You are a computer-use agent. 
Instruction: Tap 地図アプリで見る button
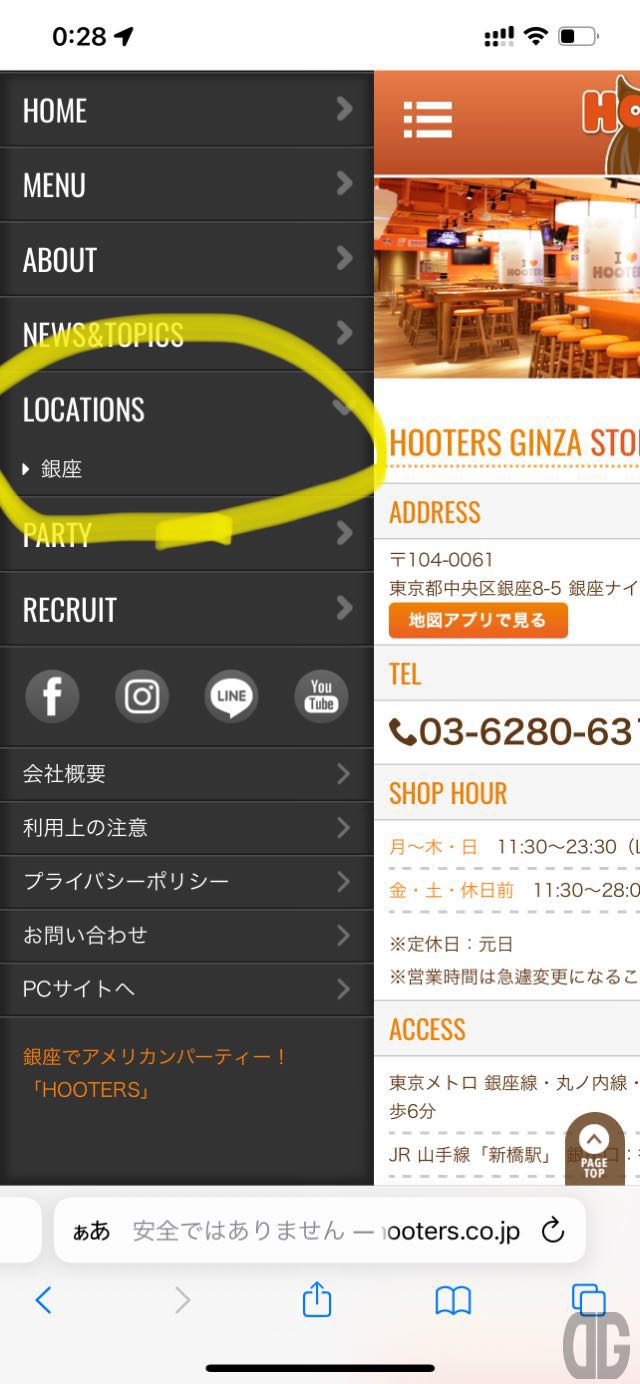(478, 620)
